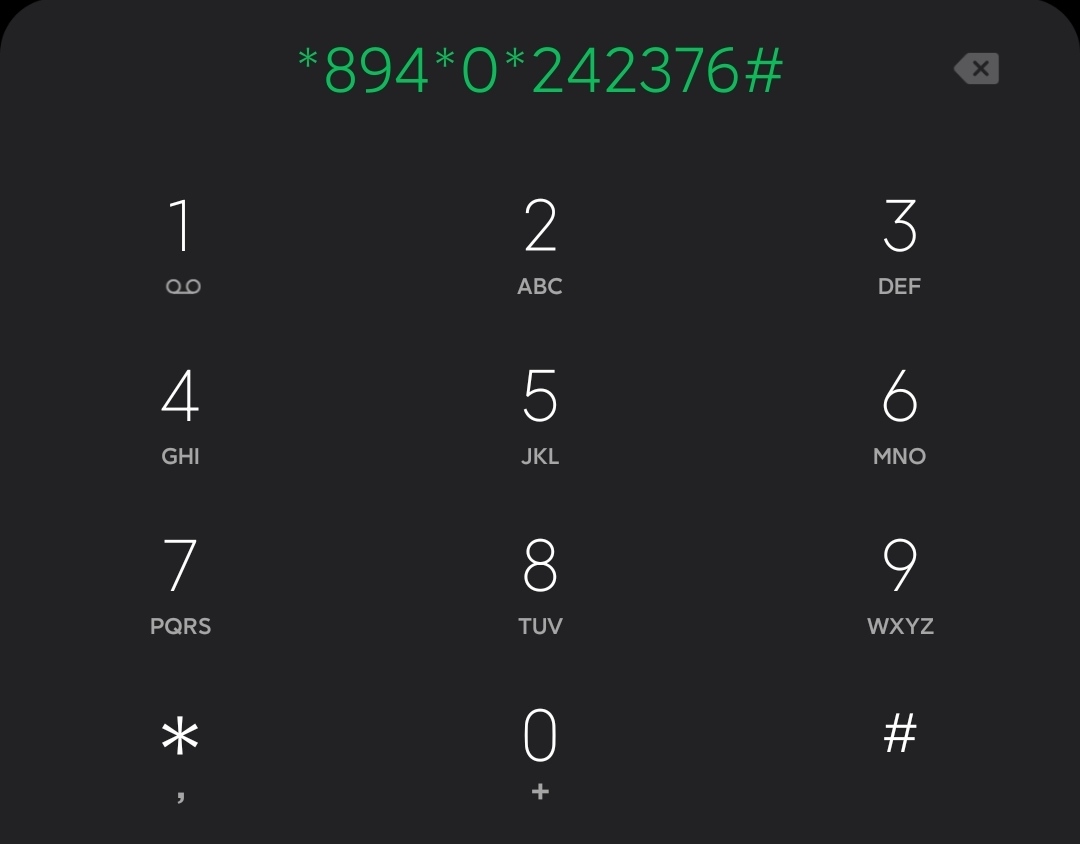
Task: Enter digit 2 ABC
Action: (x=540, y=245)
